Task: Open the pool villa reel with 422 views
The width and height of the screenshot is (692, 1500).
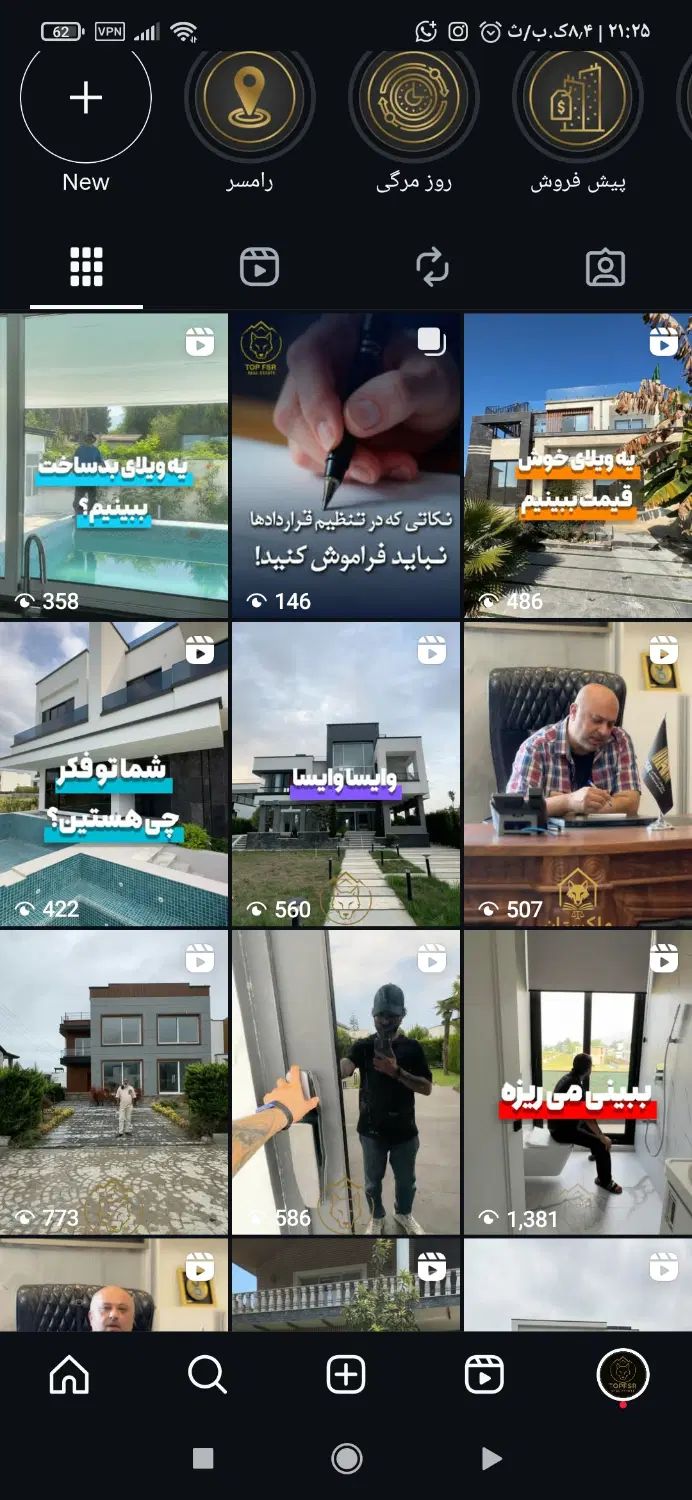Action: point(114,775)
